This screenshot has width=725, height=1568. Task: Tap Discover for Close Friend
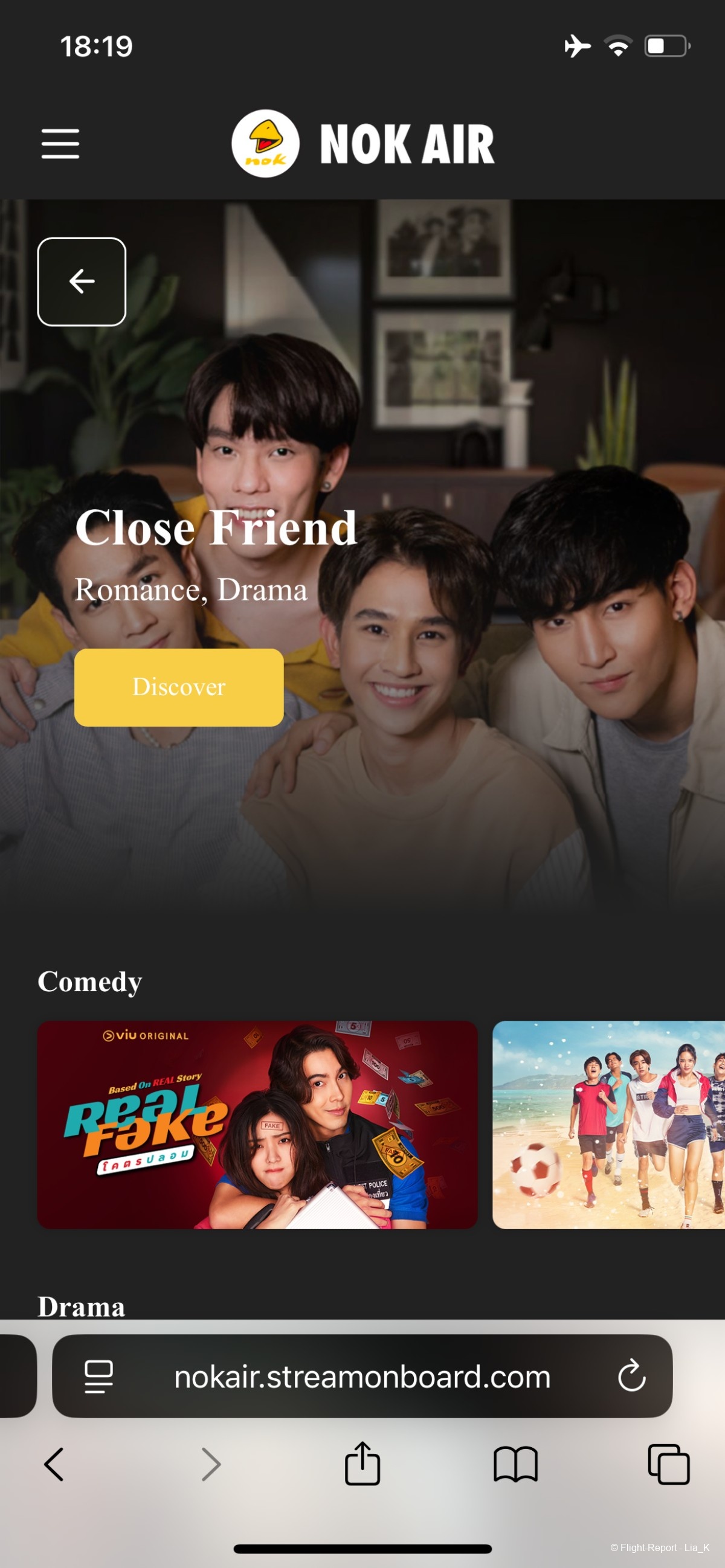tap(178, 687)
